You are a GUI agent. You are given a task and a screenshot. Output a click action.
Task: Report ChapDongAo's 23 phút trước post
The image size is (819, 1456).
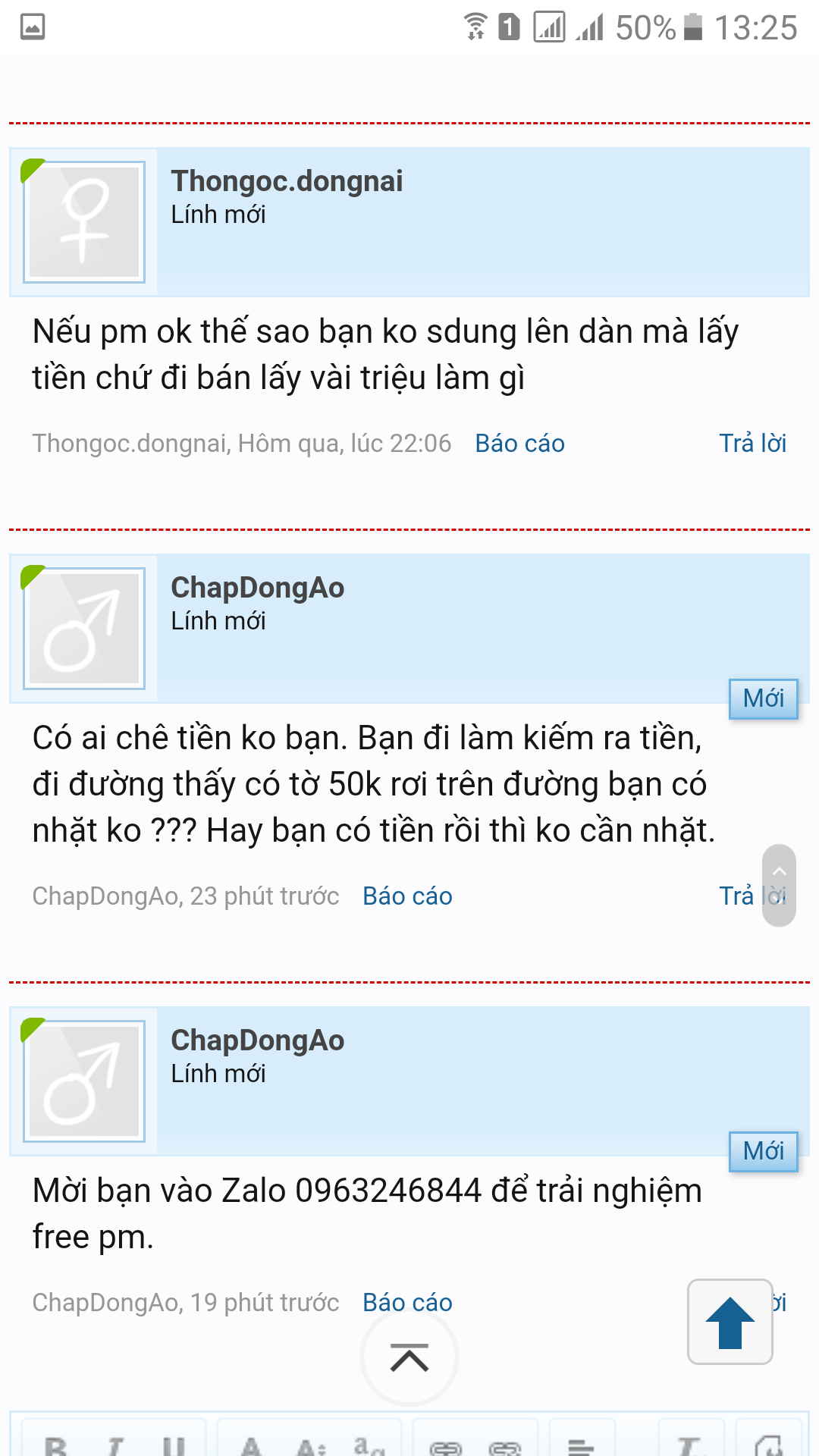coord(407,896)
